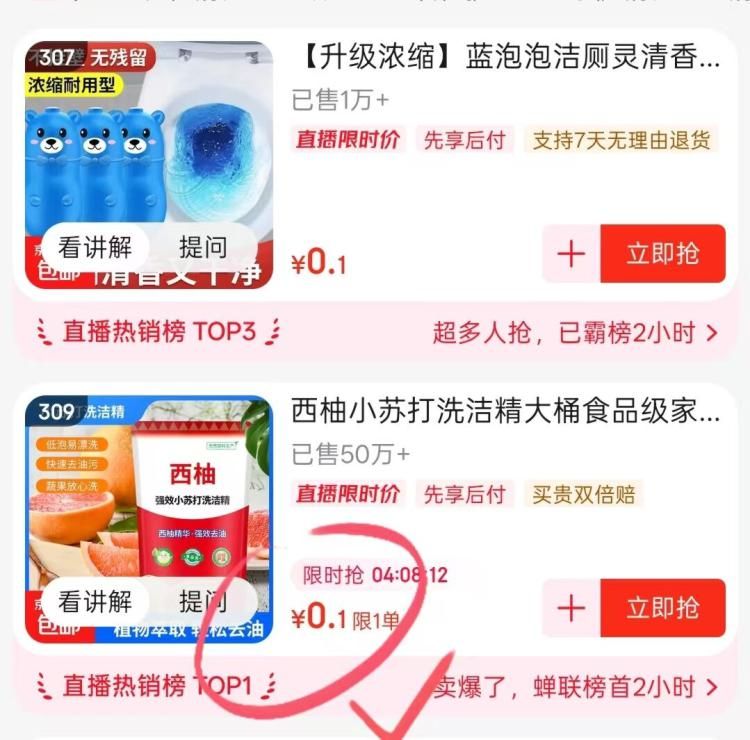Viewport: 750px width, 740px height.
Task: Ask a question via 提问 on 蓝泡泡洁厕灵
Action: click(x=202, y=247)
